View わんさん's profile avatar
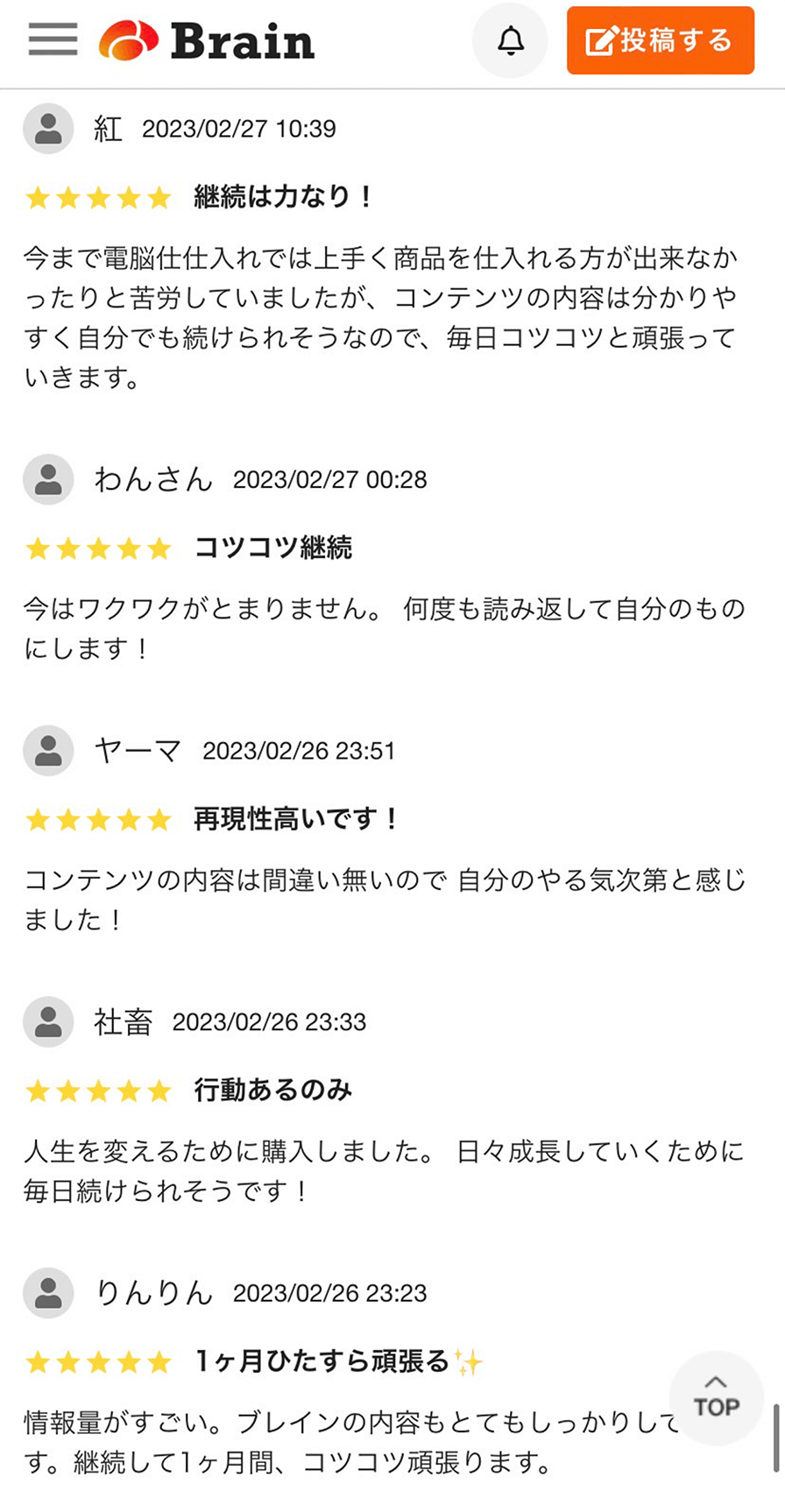The image size is (785, 1512). [x=48, y=479]
